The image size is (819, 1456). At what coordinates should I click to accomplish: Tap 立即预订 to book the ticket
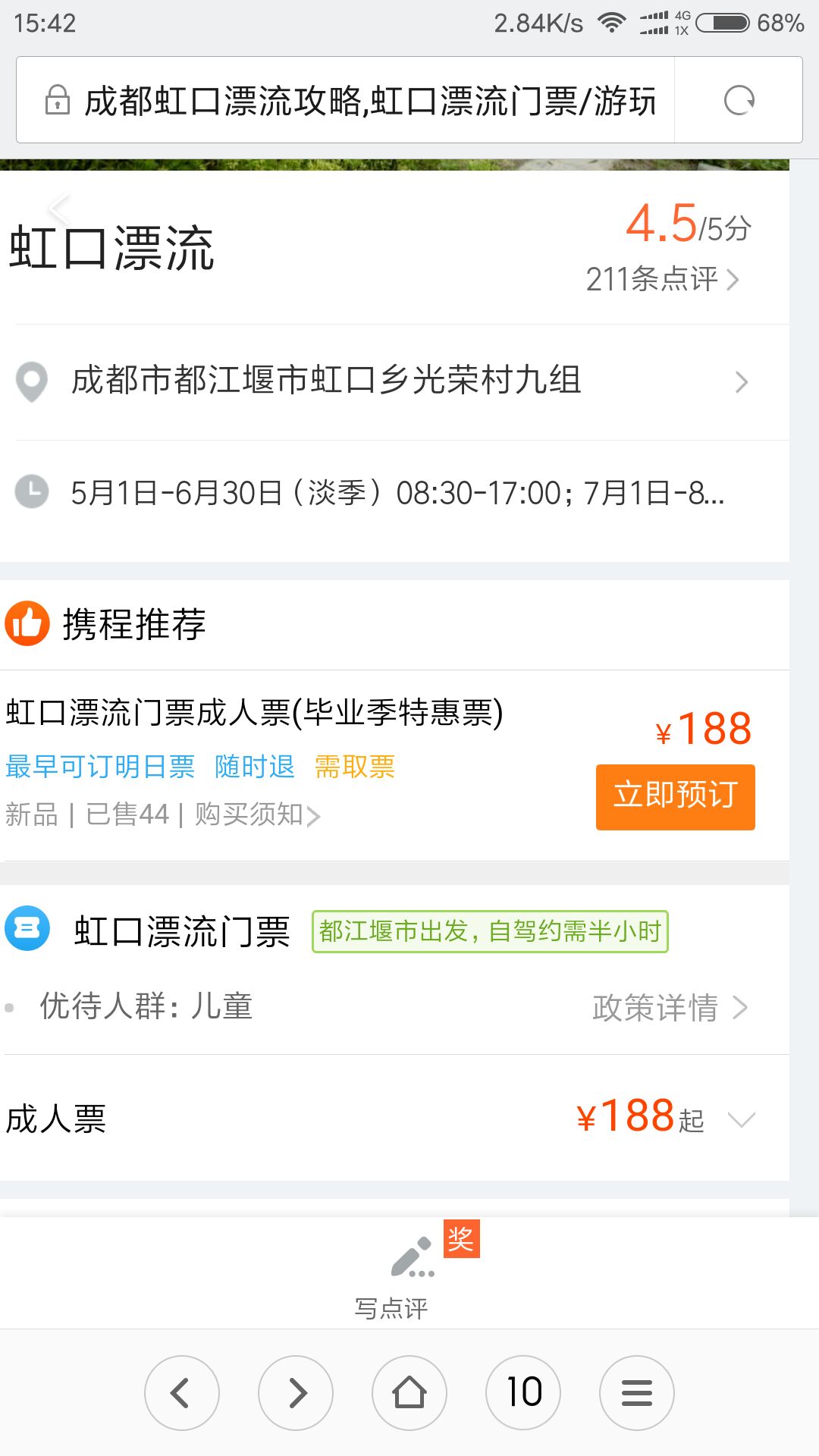(675, 797)
